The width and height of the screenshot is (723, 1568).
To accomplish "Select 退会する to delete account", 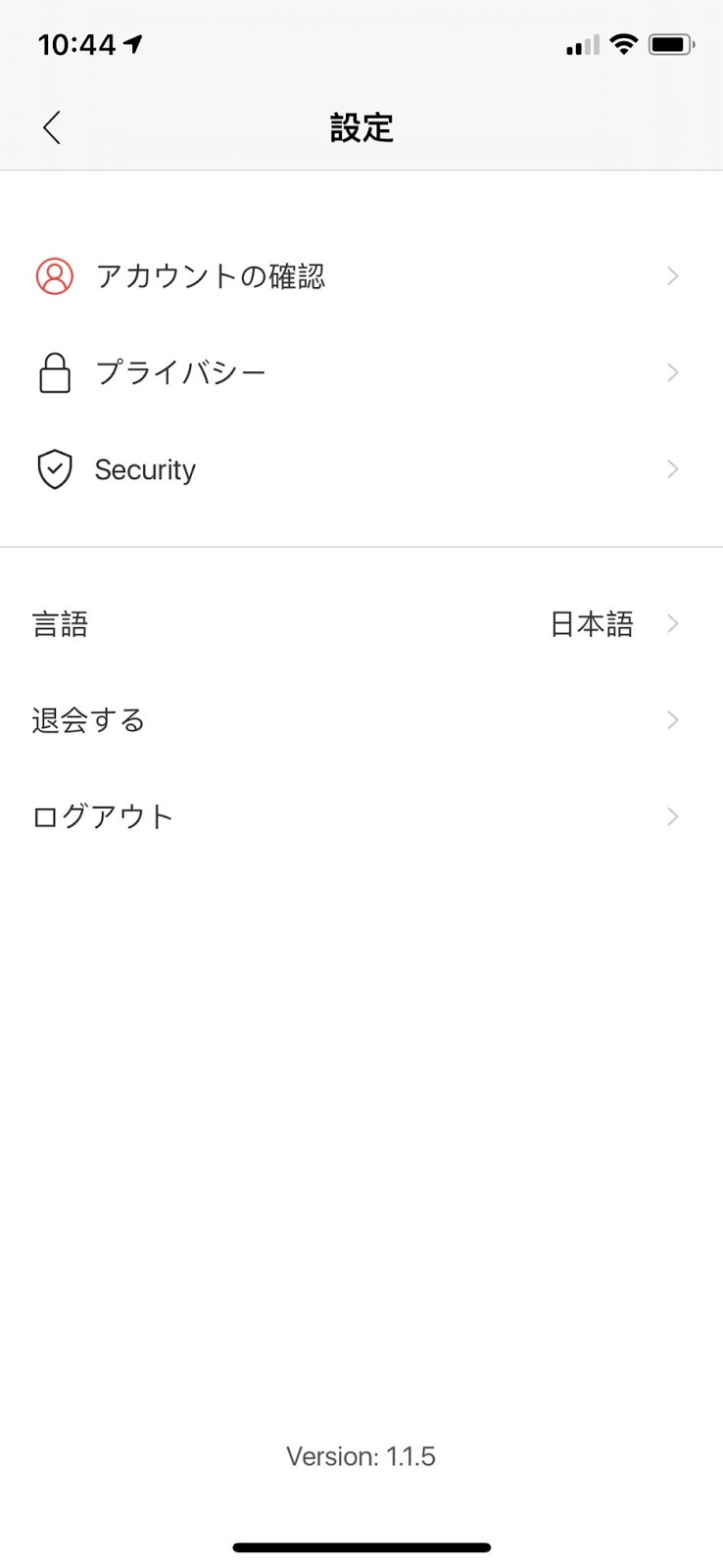I will point(361,720).
